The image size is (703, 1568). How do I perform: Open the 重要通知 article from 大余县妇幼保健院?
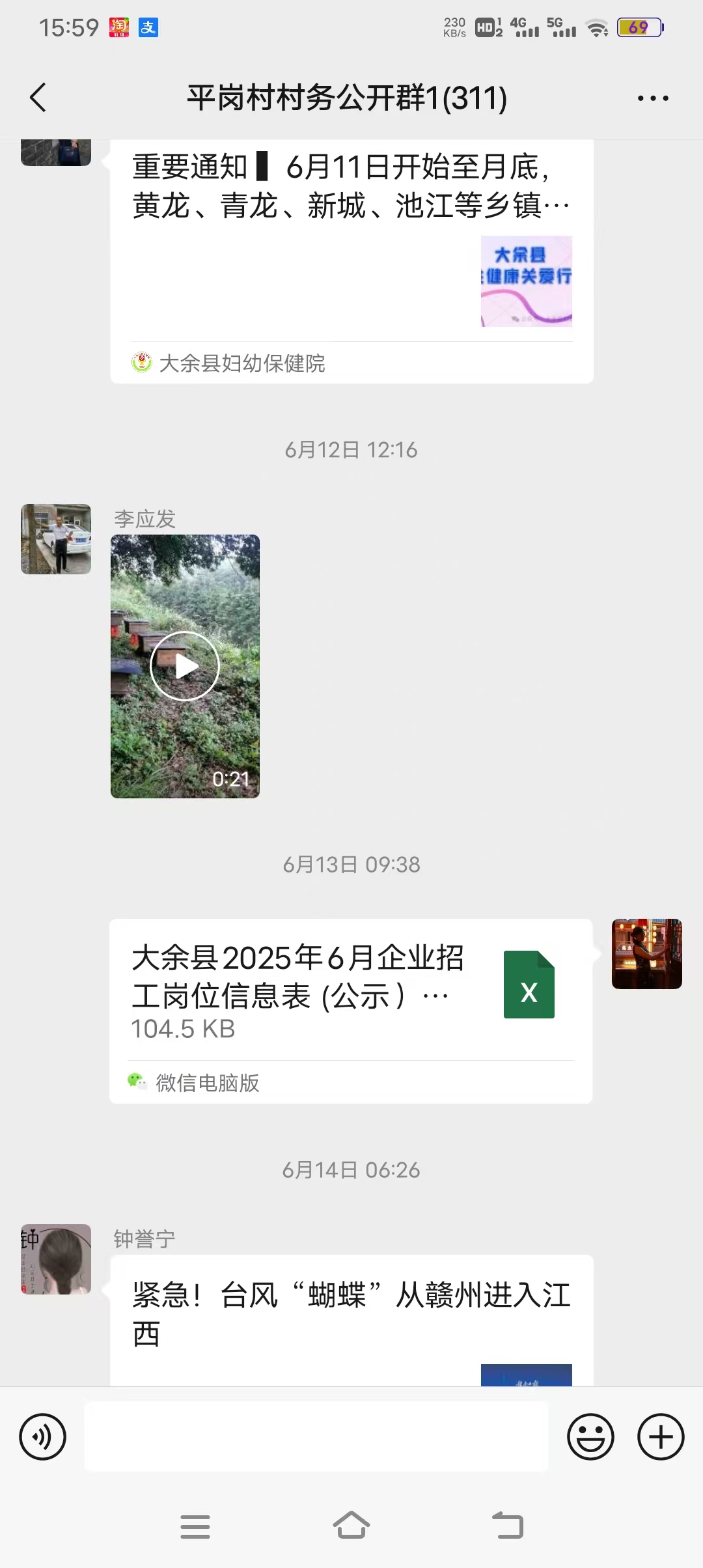point(351,260)
